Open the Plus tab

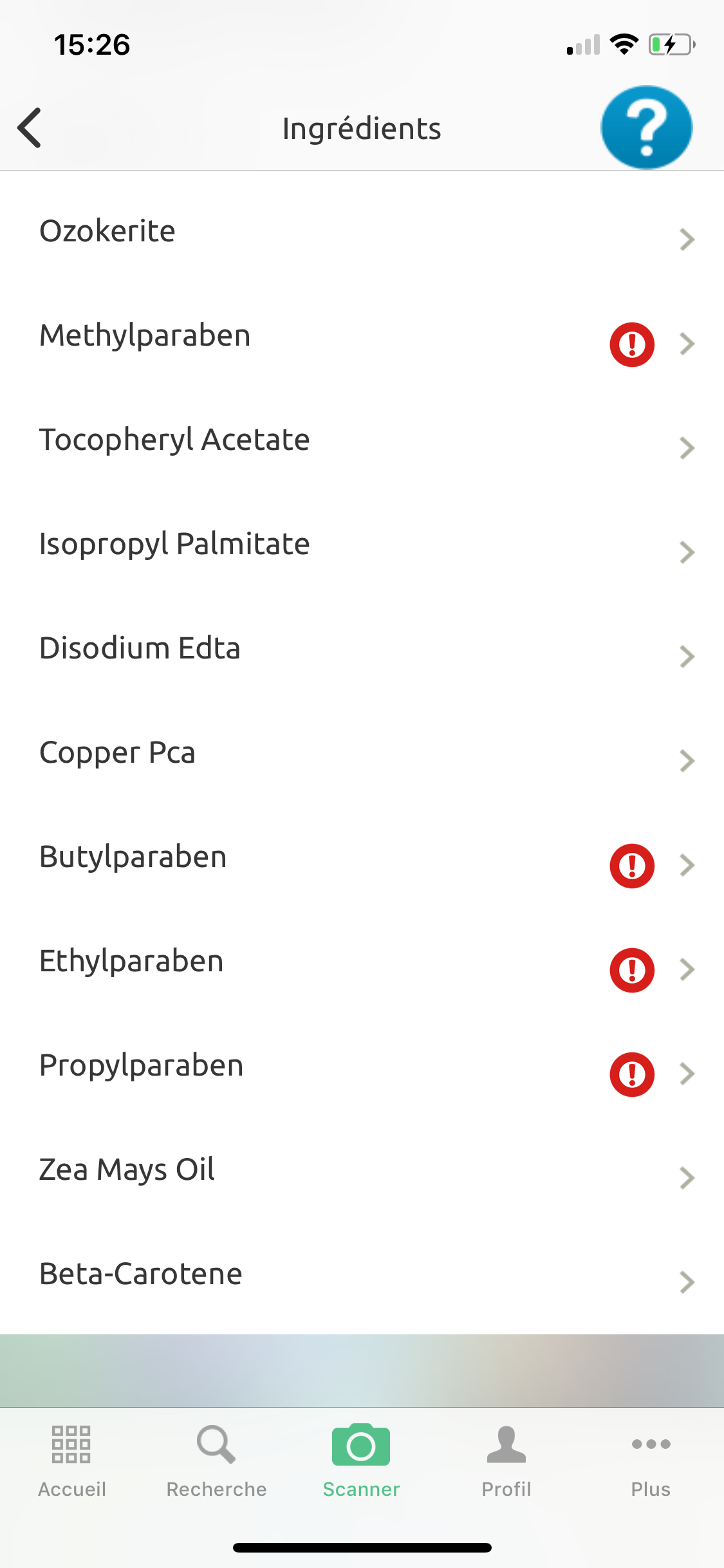651,1461
